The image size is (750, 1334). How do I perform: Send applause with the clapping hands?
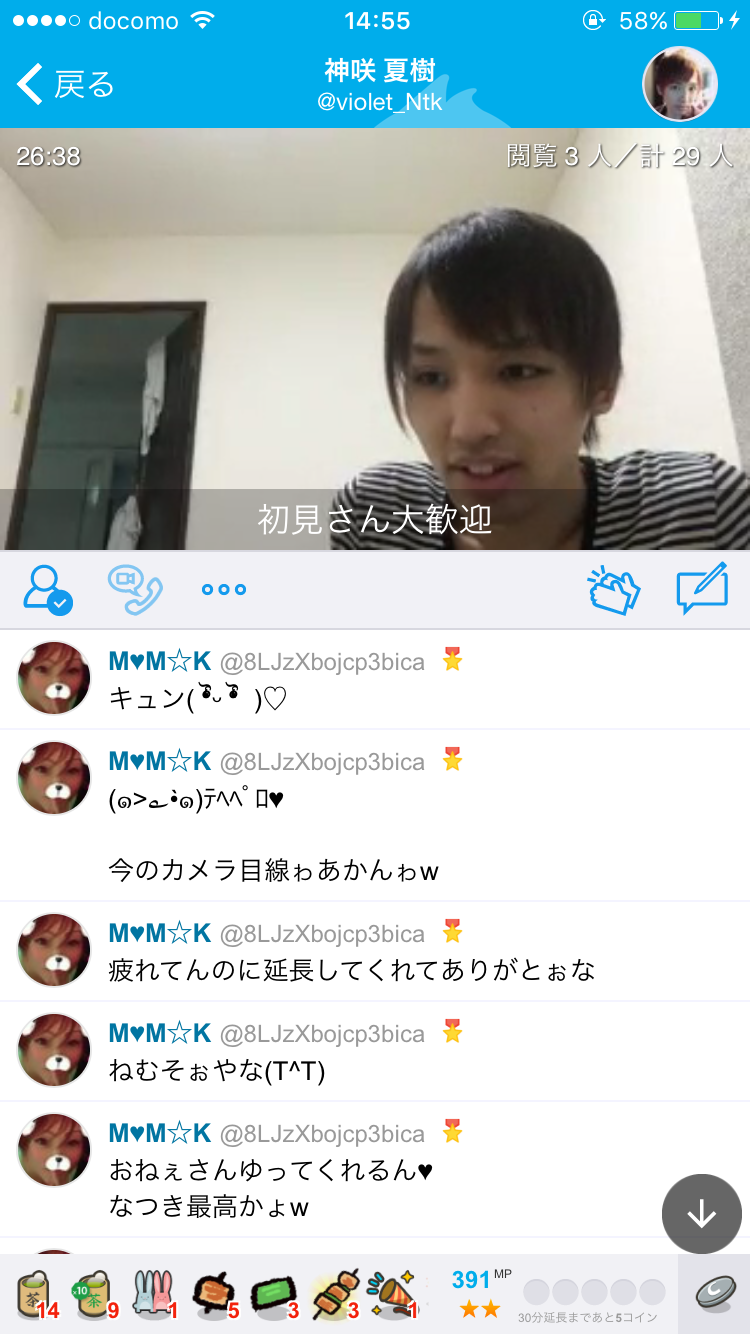pos(613,590)
